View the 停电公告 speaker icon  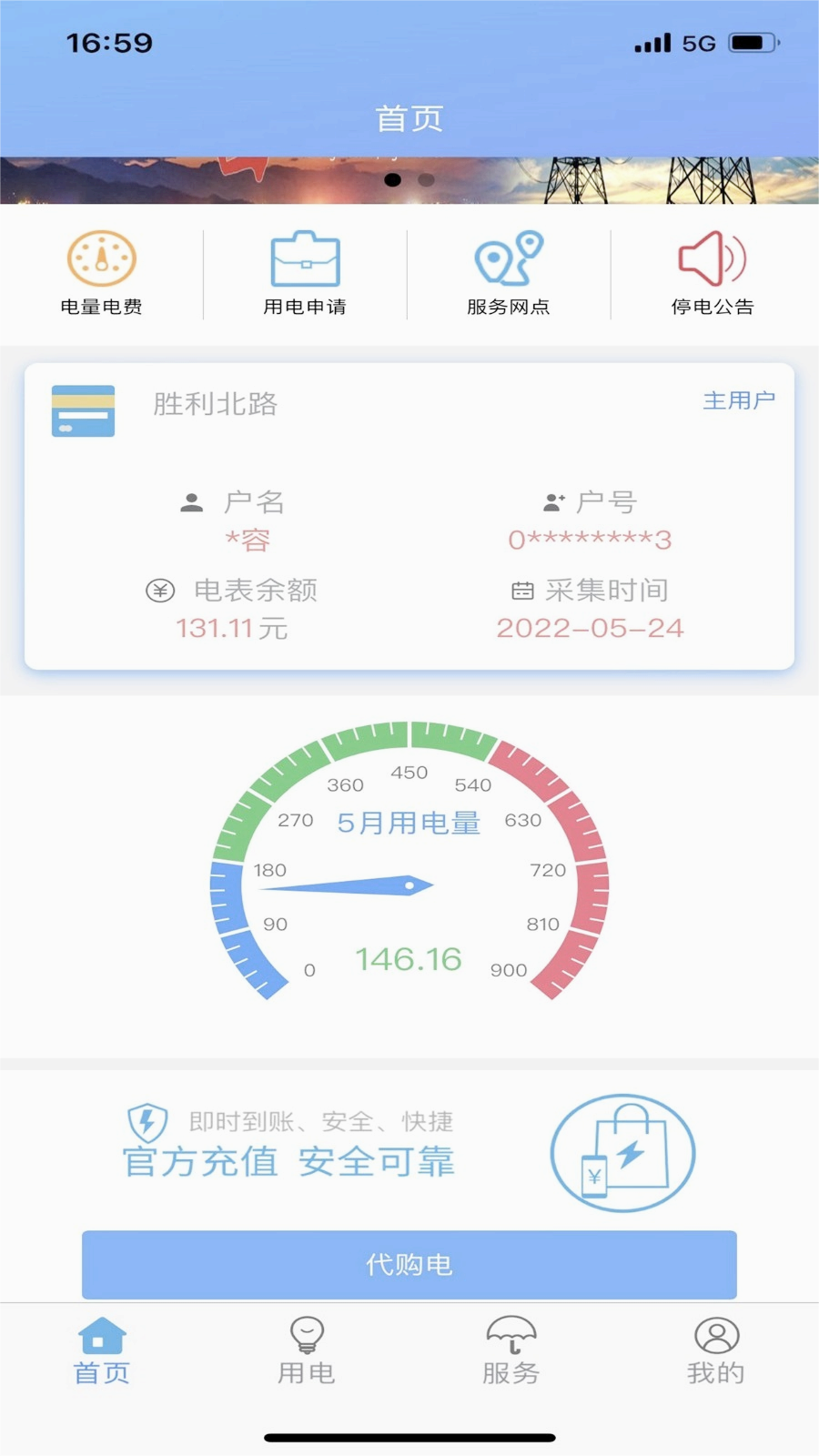[x=712, y=260]
